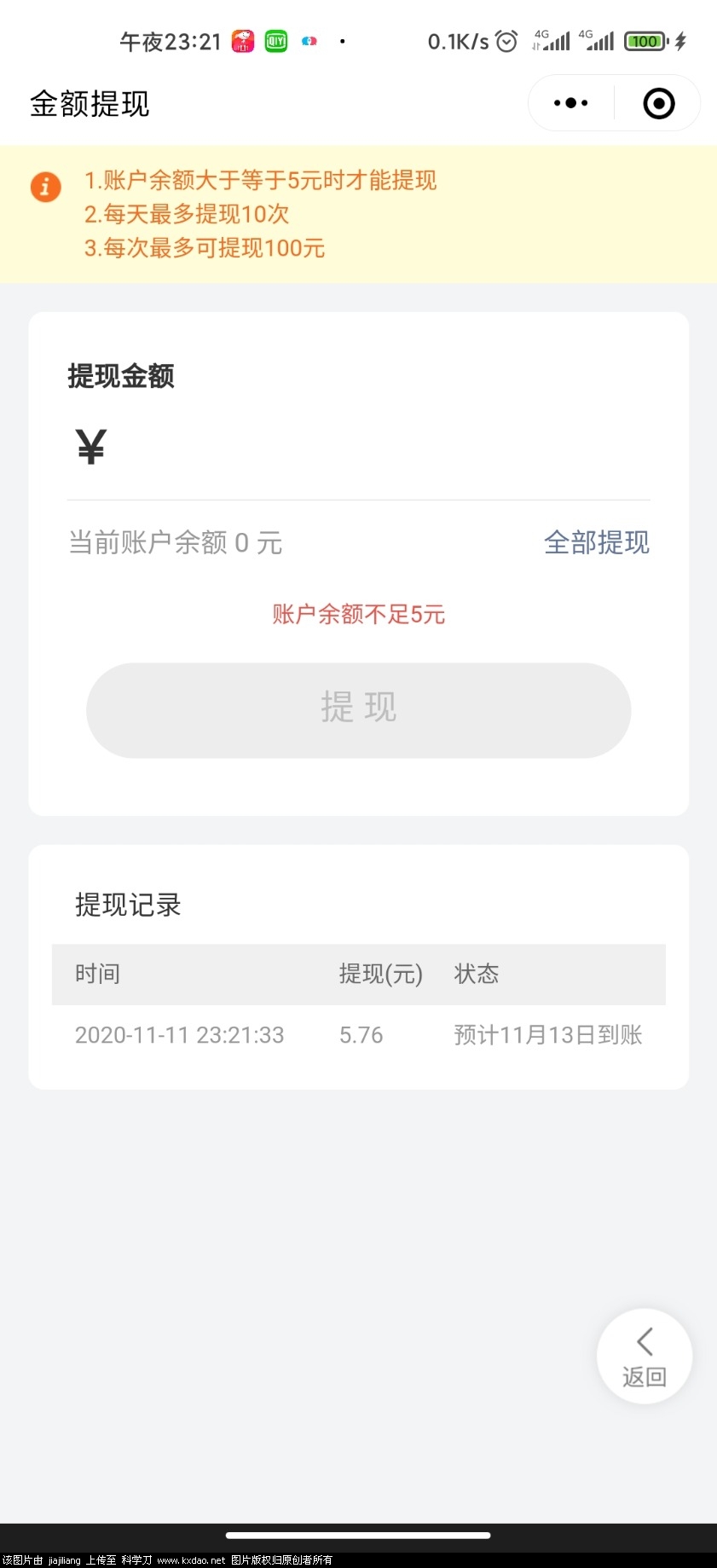Select the 2020-11-11 withdrawal record row
The height and width of the screenshot is (1568, 717).
[358, 1035]
